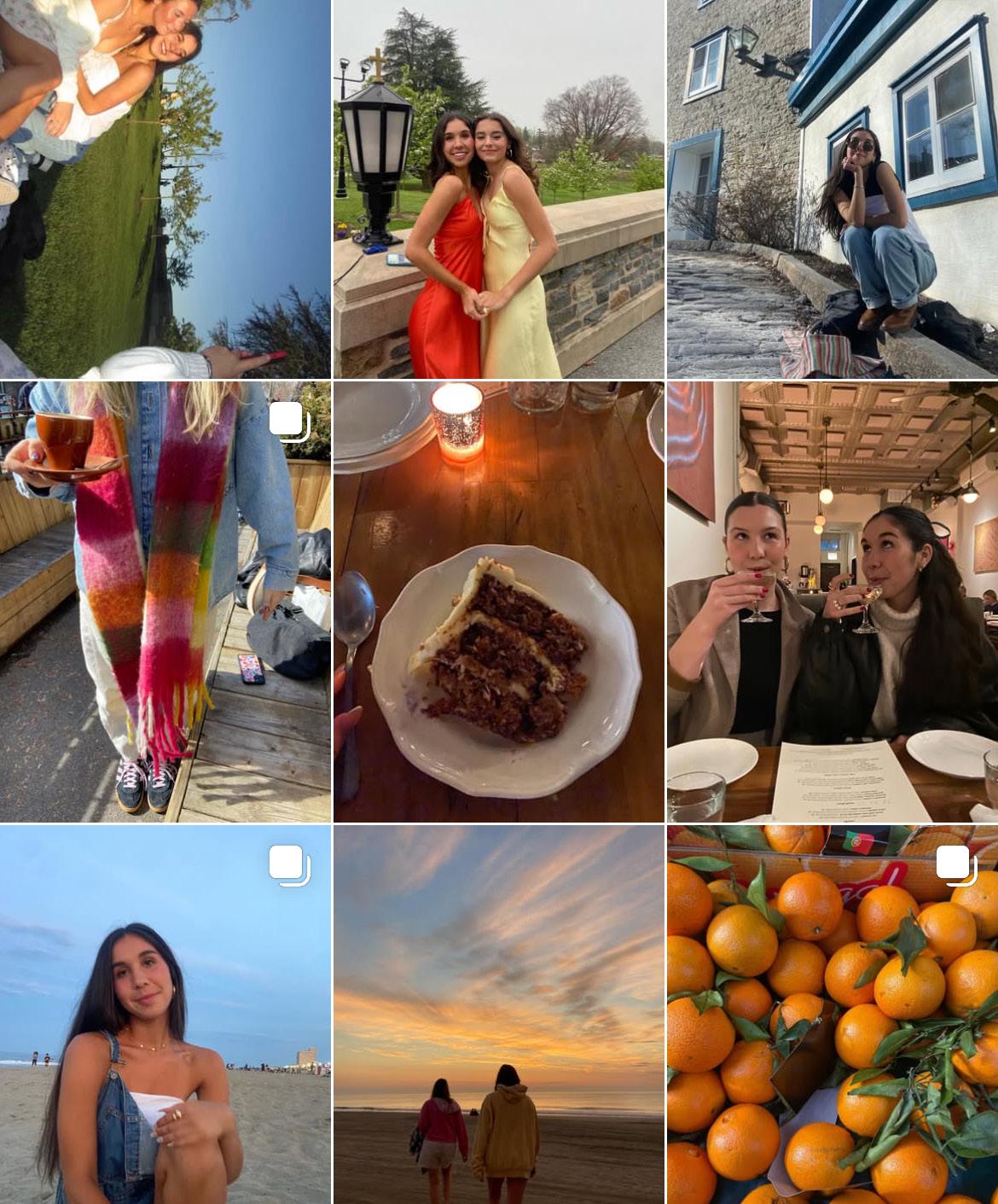View the restaurant cocktail sipping post
Screen dimensions: 998x1204
pos(832,602)
